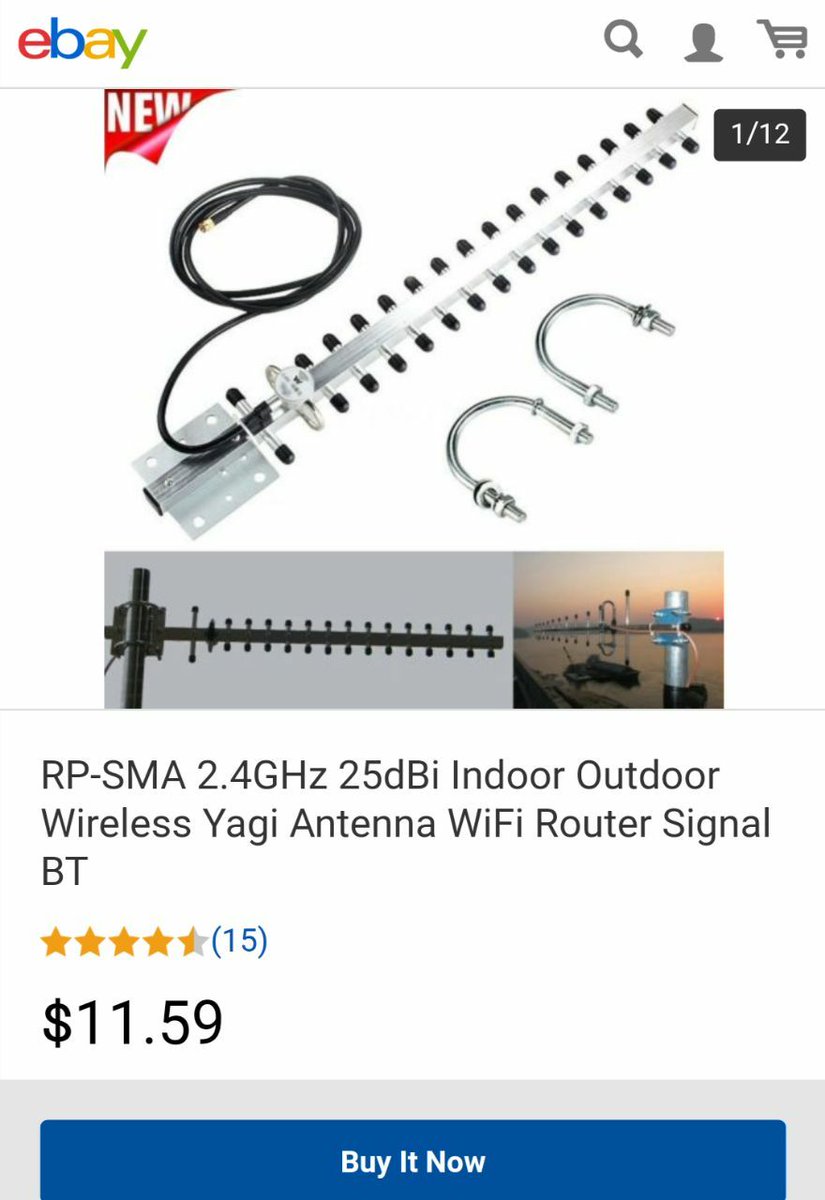Tap the Buy It Now button

tap(412, 1161)
